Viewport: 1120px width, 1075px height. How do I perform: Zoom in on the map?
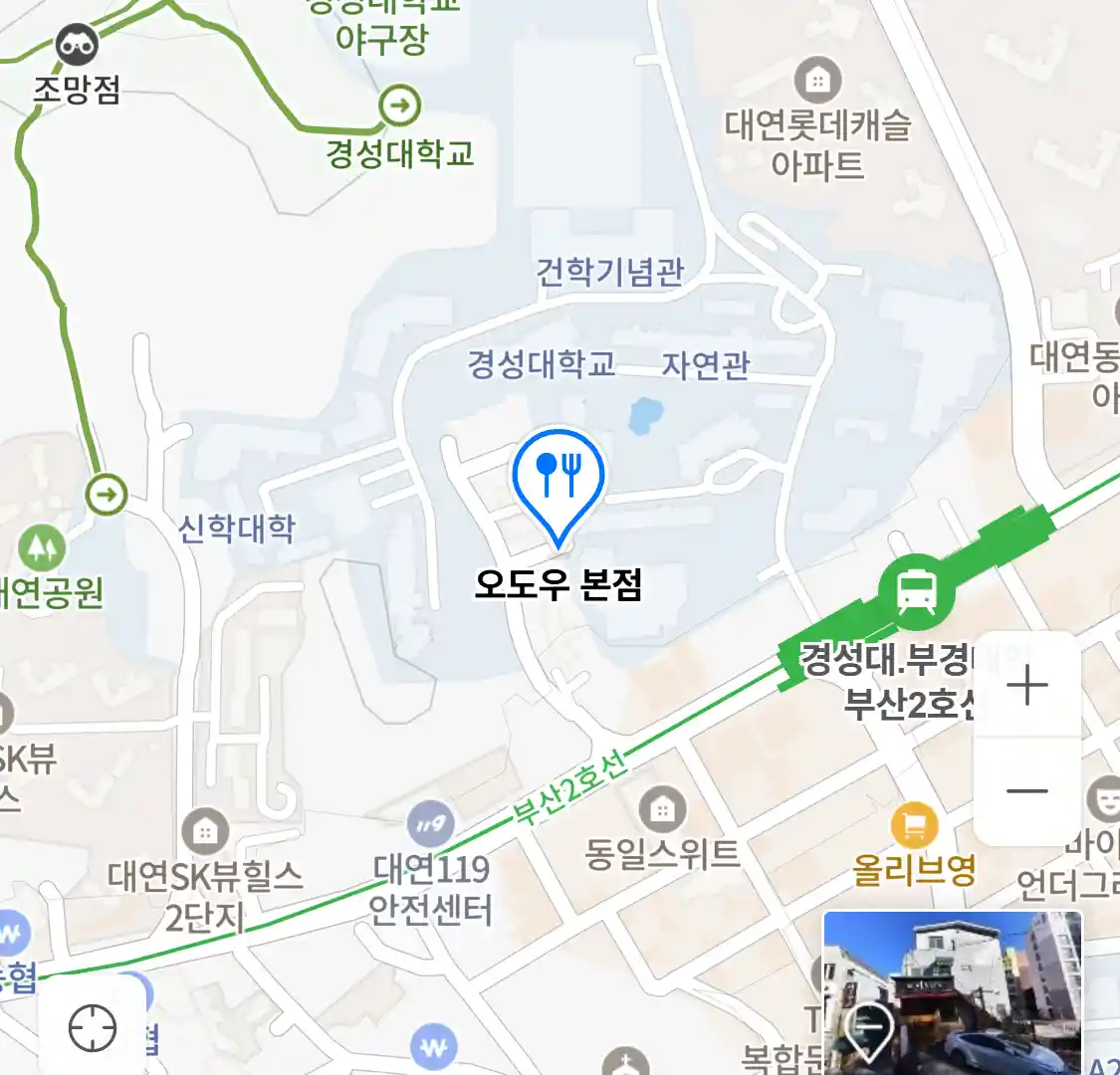pos(1026,687)
